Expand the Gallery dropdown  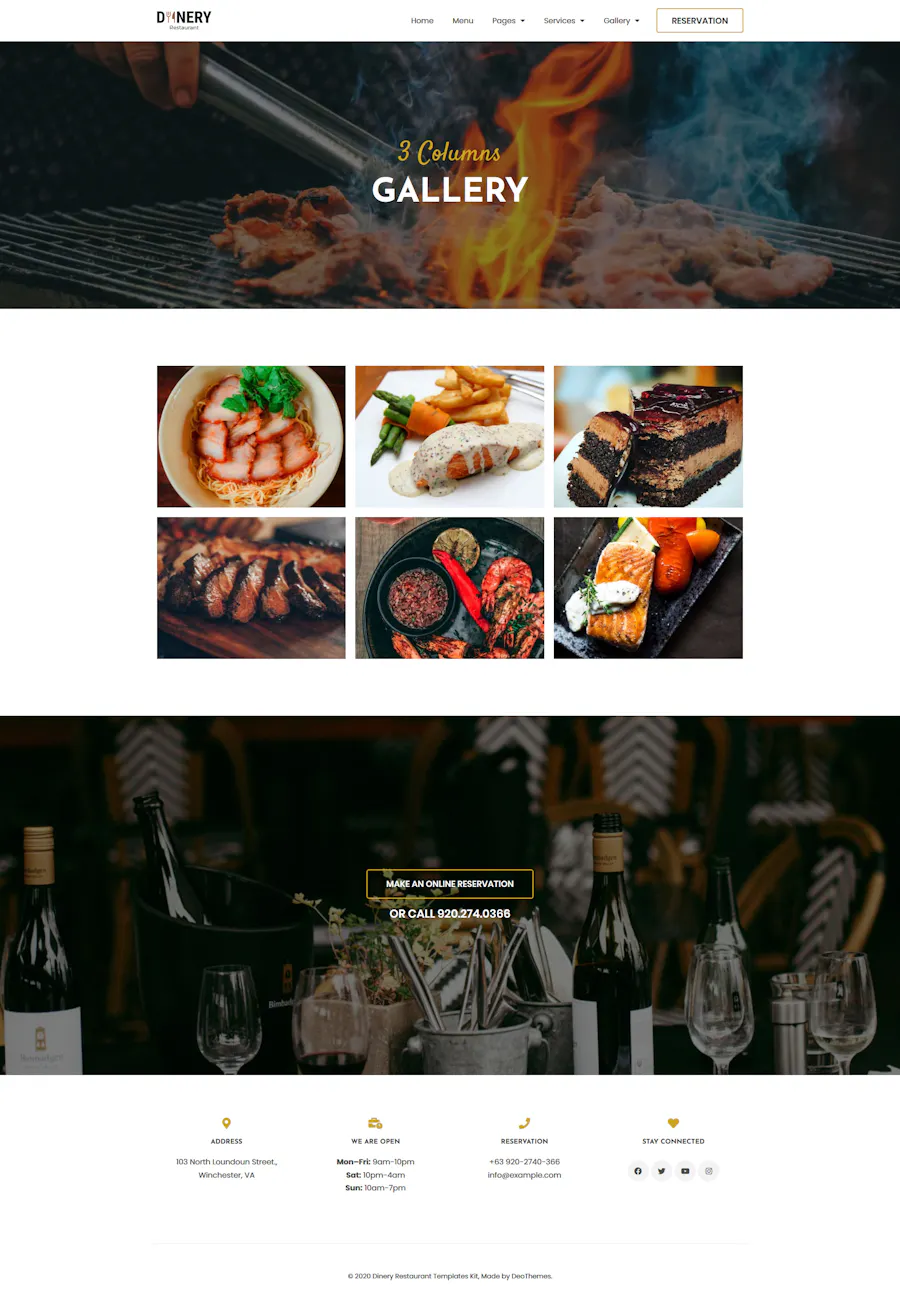(621, 21)
